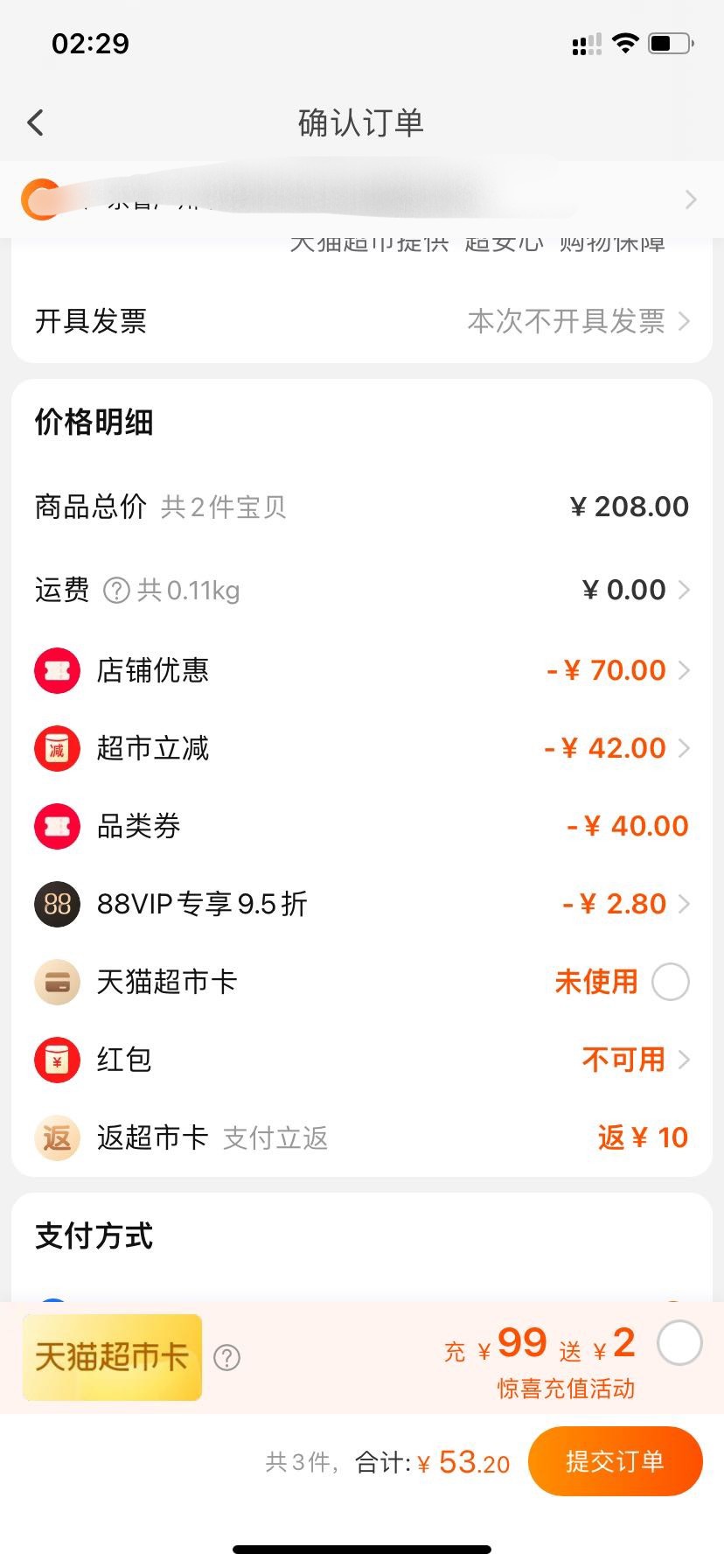Open 超市立减 discount details
Image resolution: width=724 pixels, height=1568 pixels.
coord(362,748)
